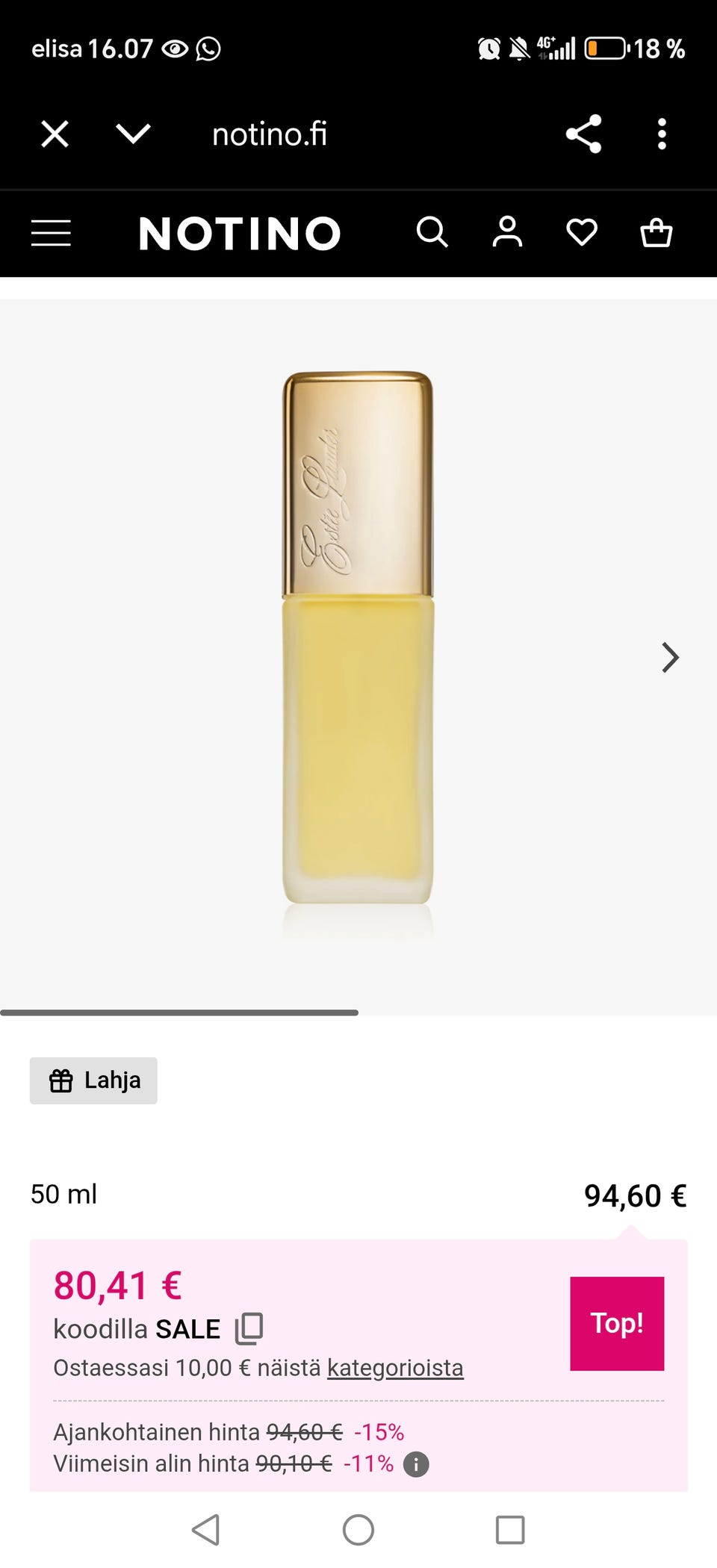
Task: Open the kategorioista link
Action: (395, 1368)
